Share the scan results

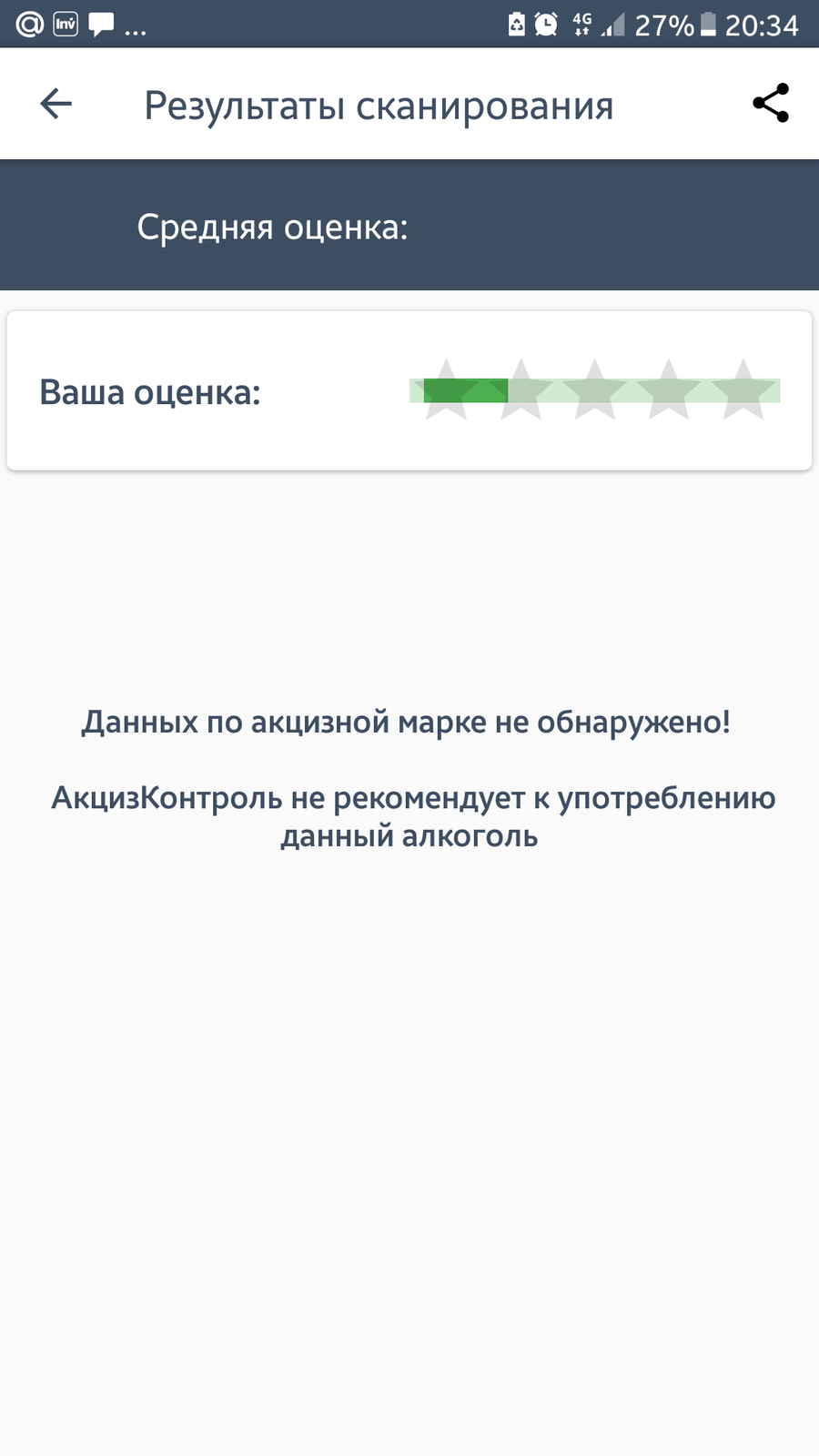tap(770, 104)
